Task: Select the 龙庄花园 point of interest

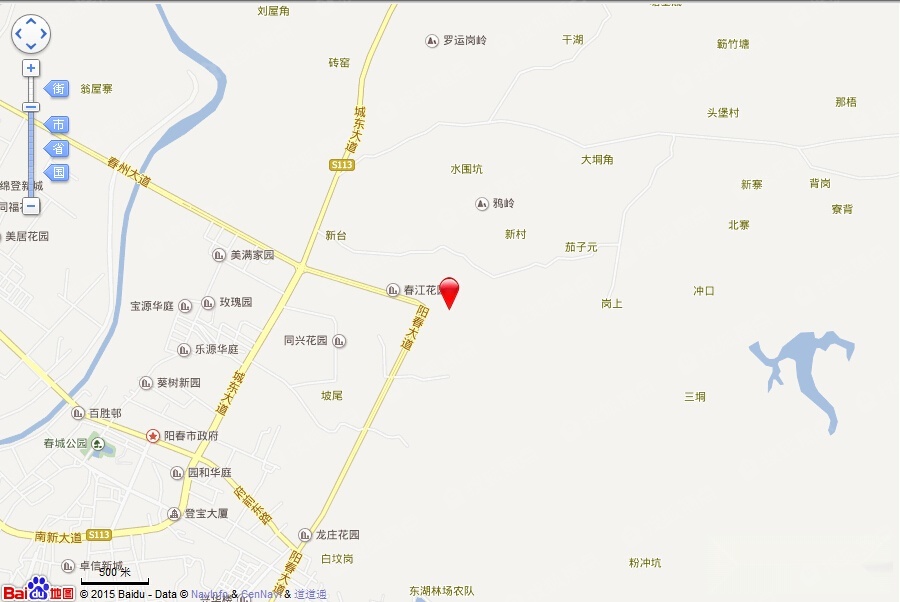Action: [x=306, y=535]
